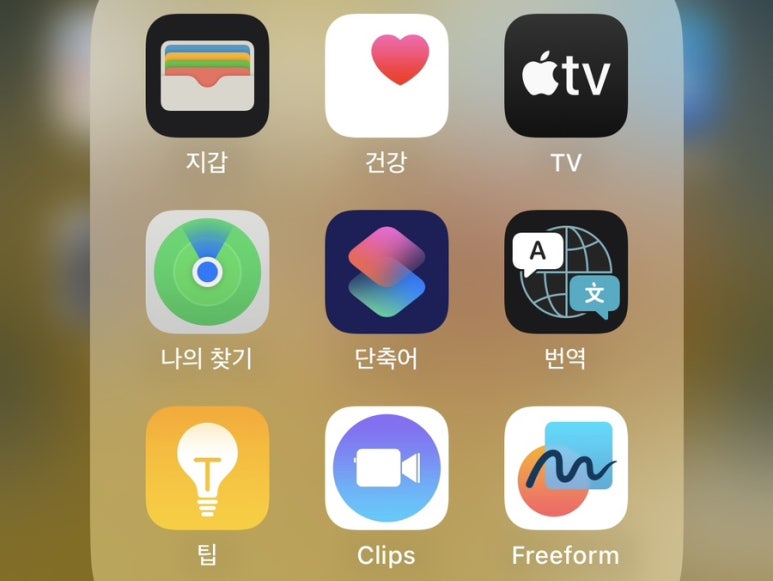
Task: Open 나의 찾기 (Find My) app
Action: 207,271
